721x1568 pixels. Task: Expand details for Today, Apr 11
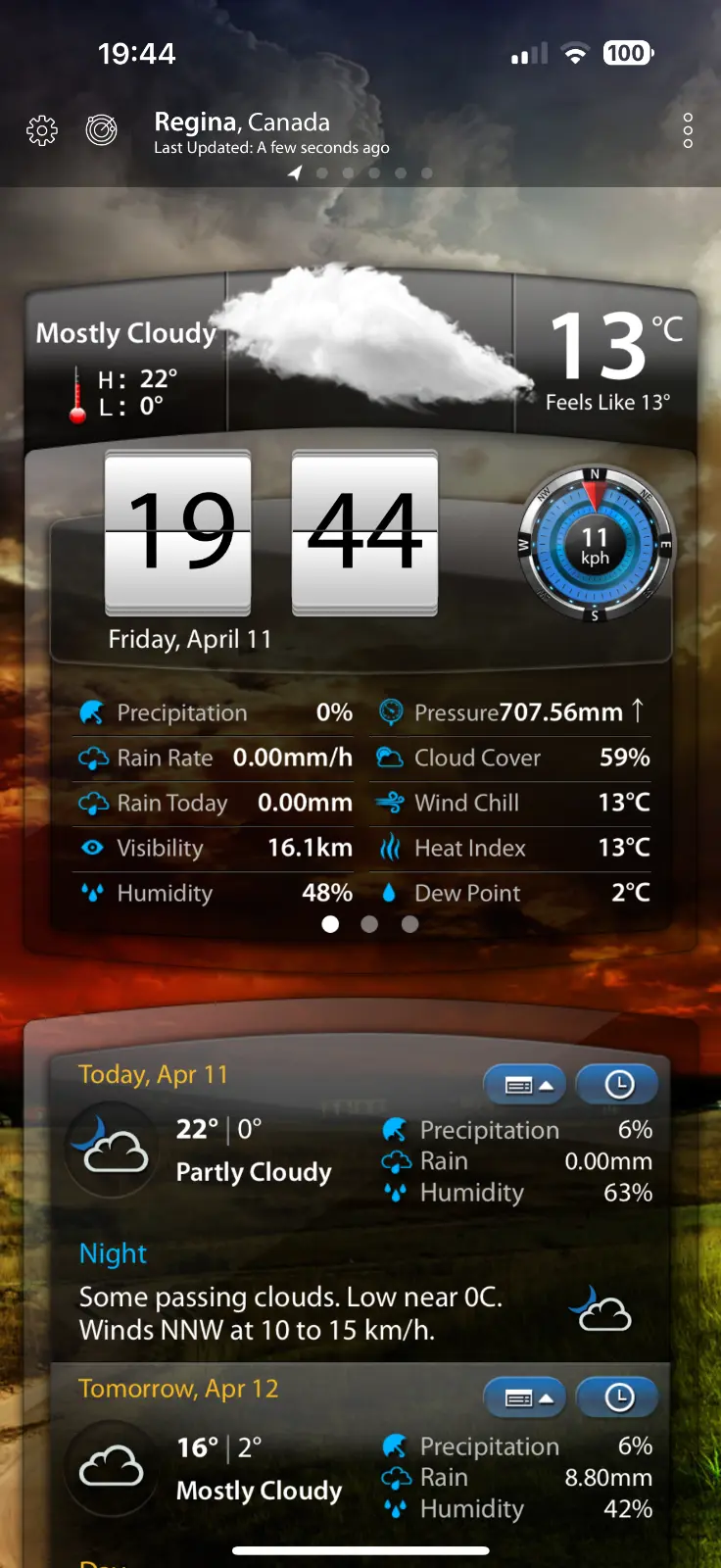525,1084
